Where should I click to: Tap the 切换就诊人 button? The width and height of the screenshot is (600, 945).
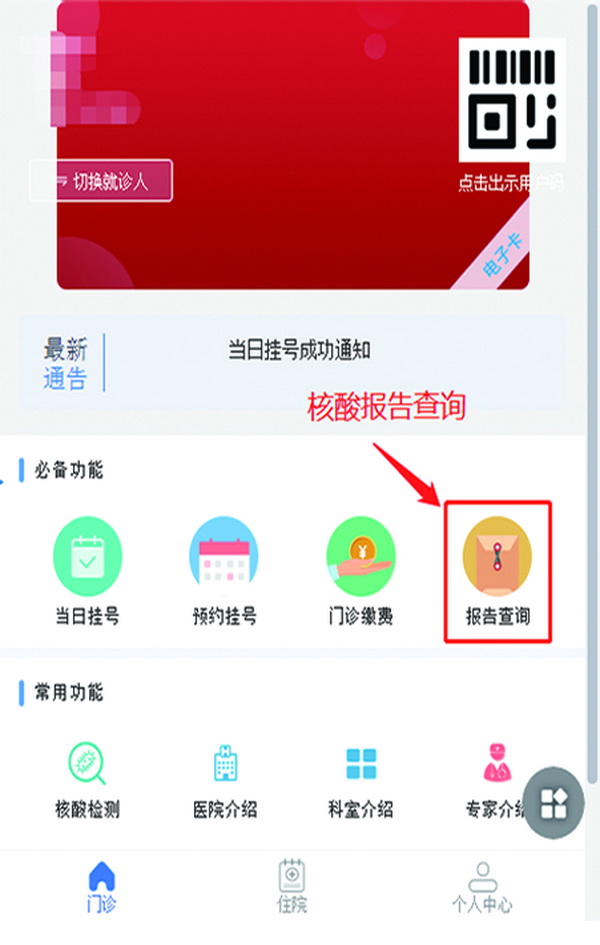point(101,182)
